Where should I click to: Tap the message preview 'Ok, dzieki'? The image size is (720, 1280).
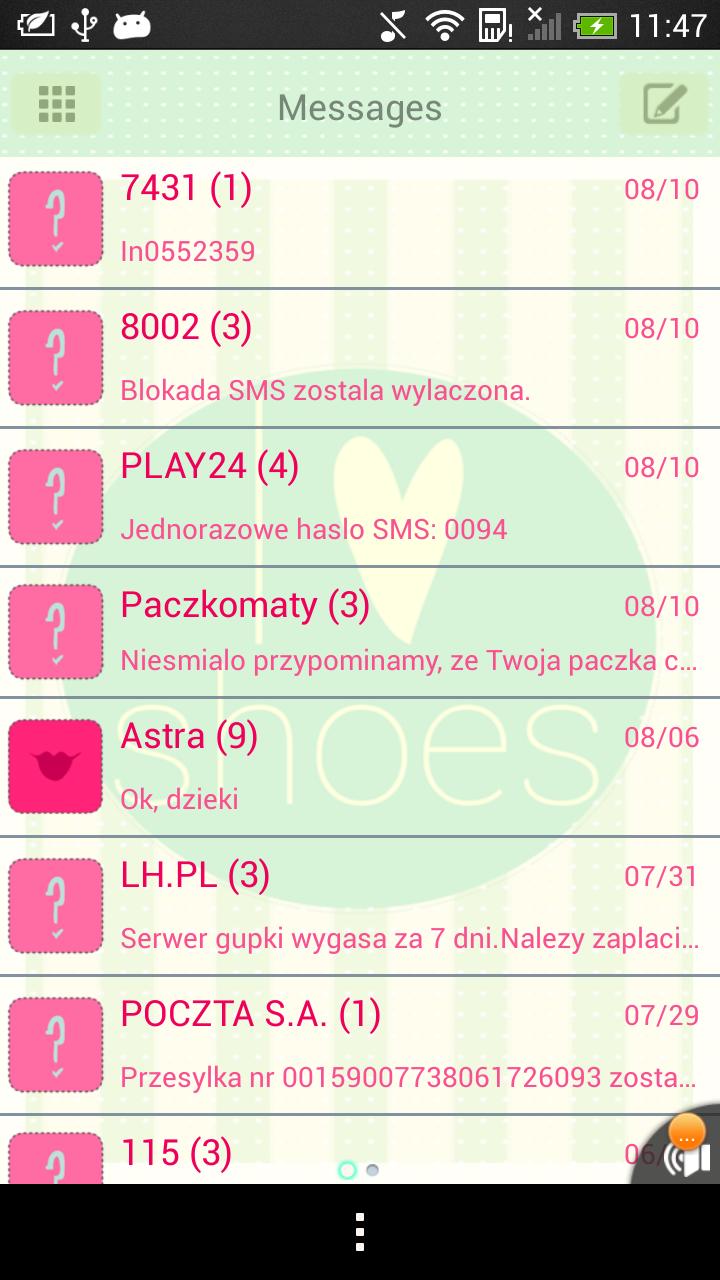coord(178,798)
